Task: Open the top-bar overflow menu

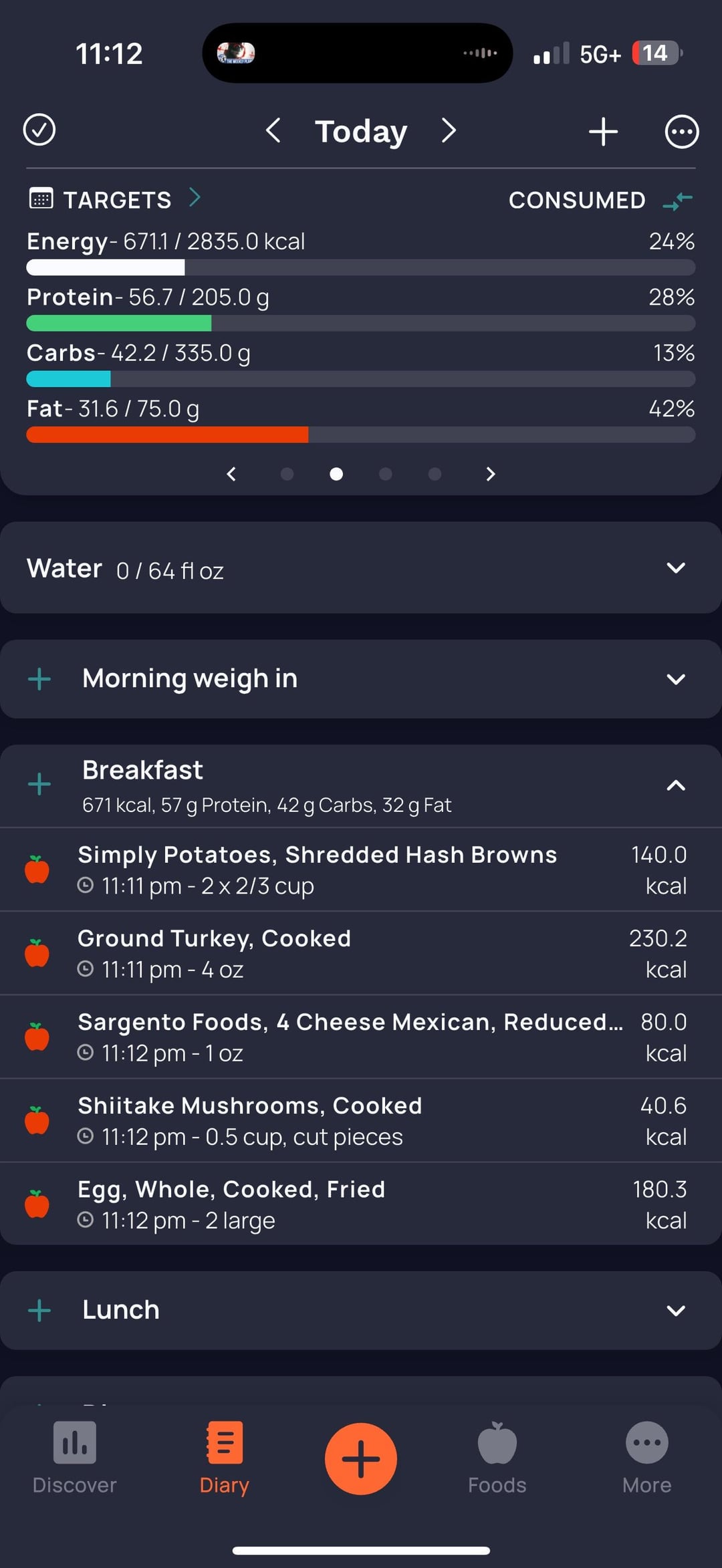Action: (681, 132)
